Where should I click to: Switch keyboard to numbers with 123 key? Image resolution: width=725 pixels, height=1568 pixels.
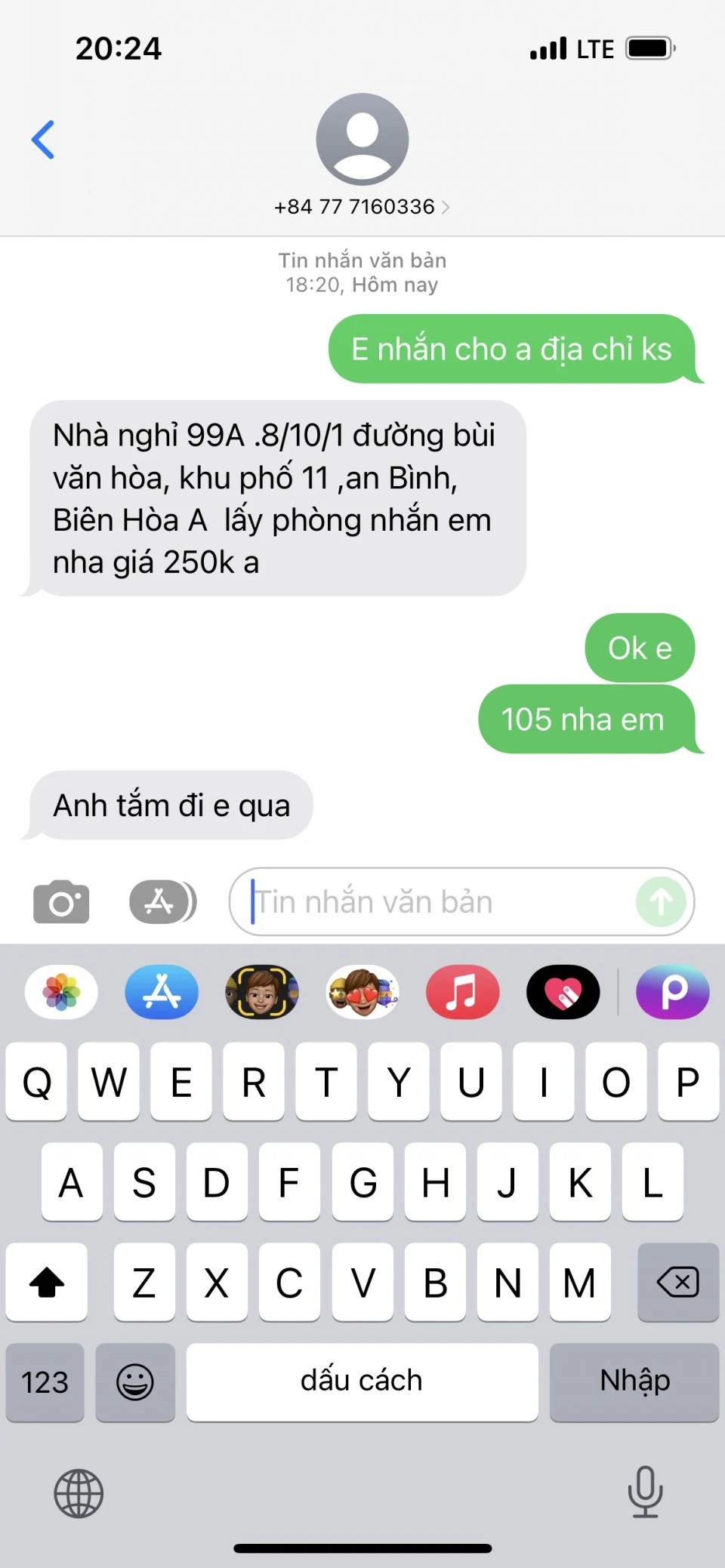click(45, 1382)
